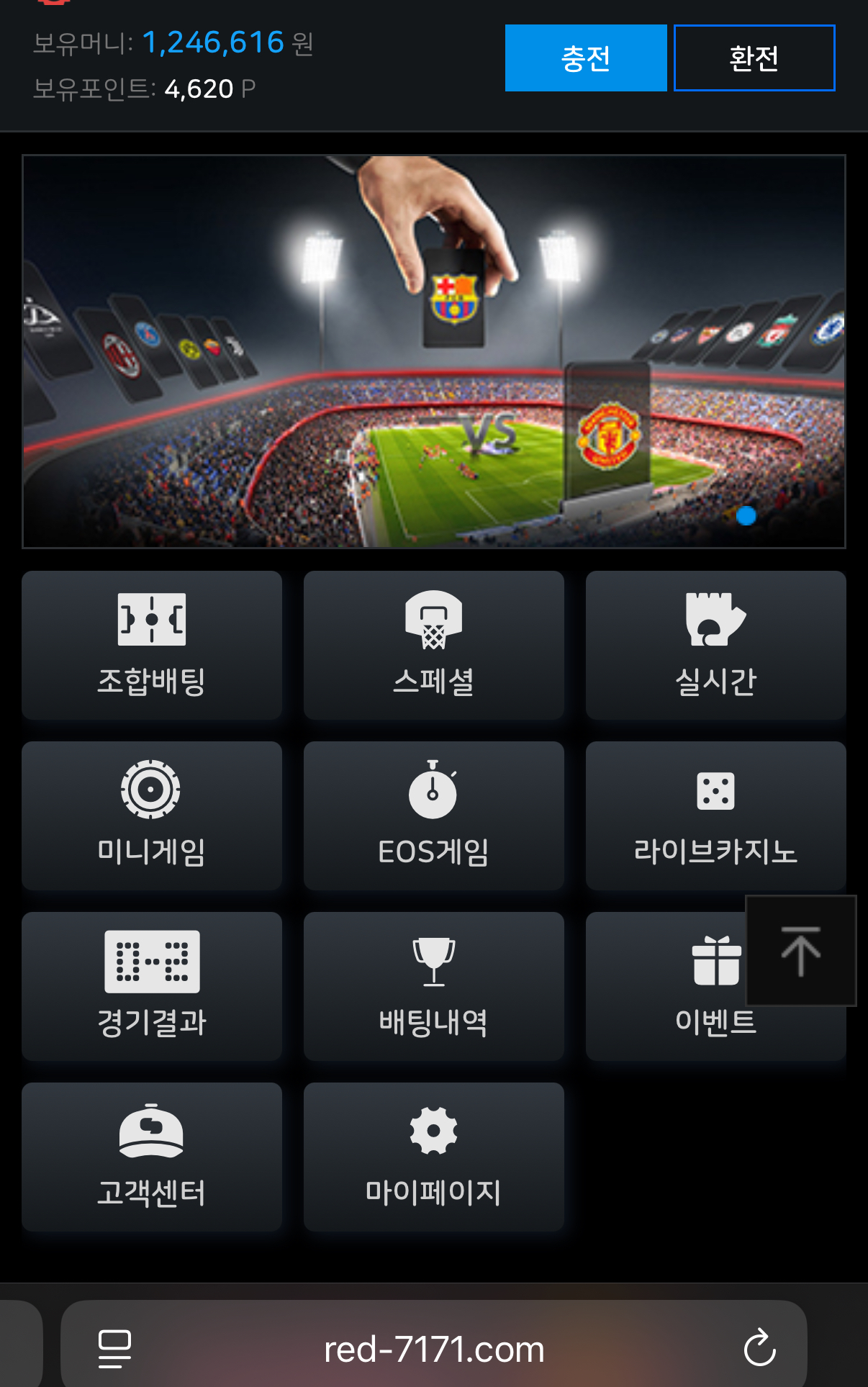
Task: Open 마이페이지 my page
Action: (x=433, y=1157)
